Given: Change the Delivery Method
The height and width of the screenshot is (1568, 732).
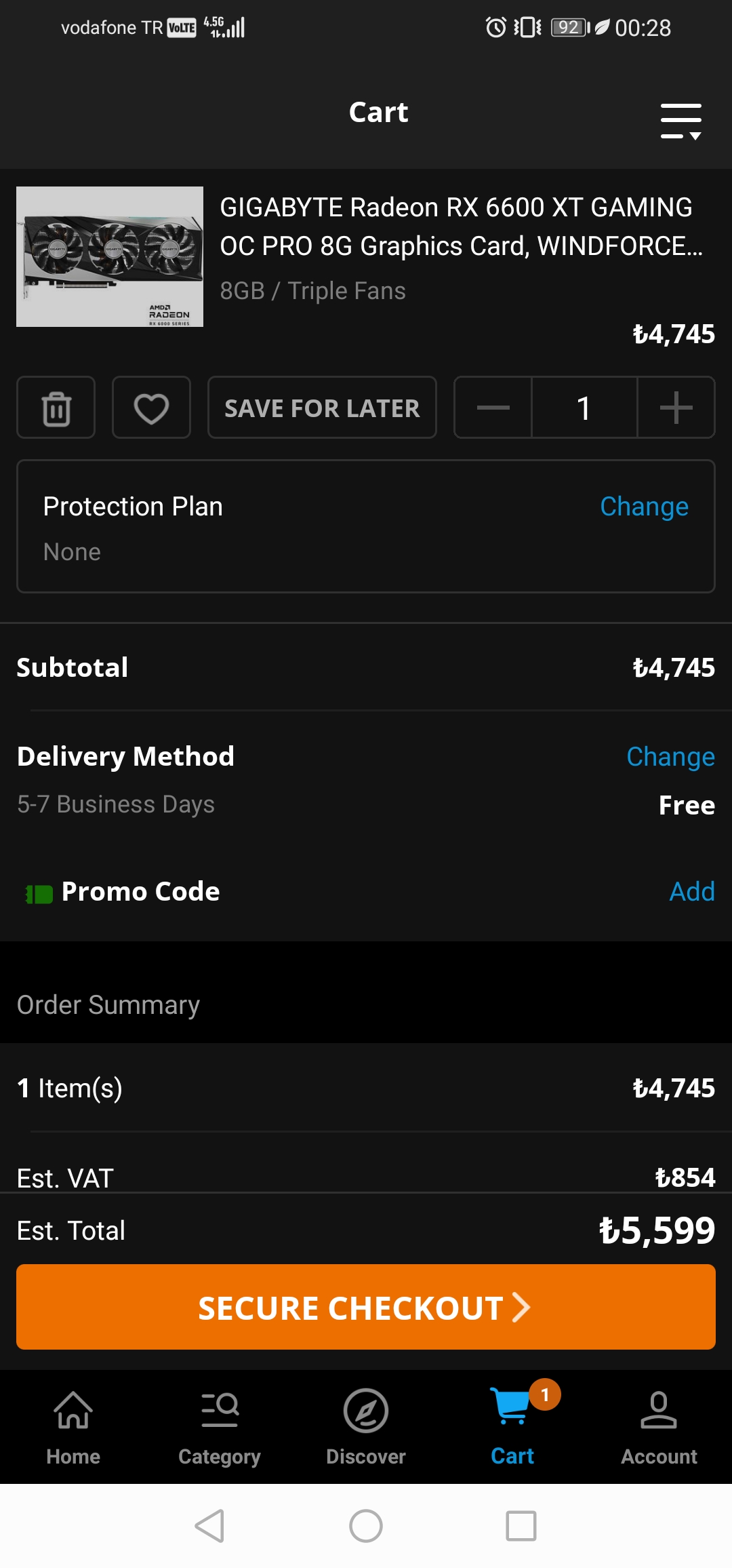Looking at the screenshot, I should (670, 756).
